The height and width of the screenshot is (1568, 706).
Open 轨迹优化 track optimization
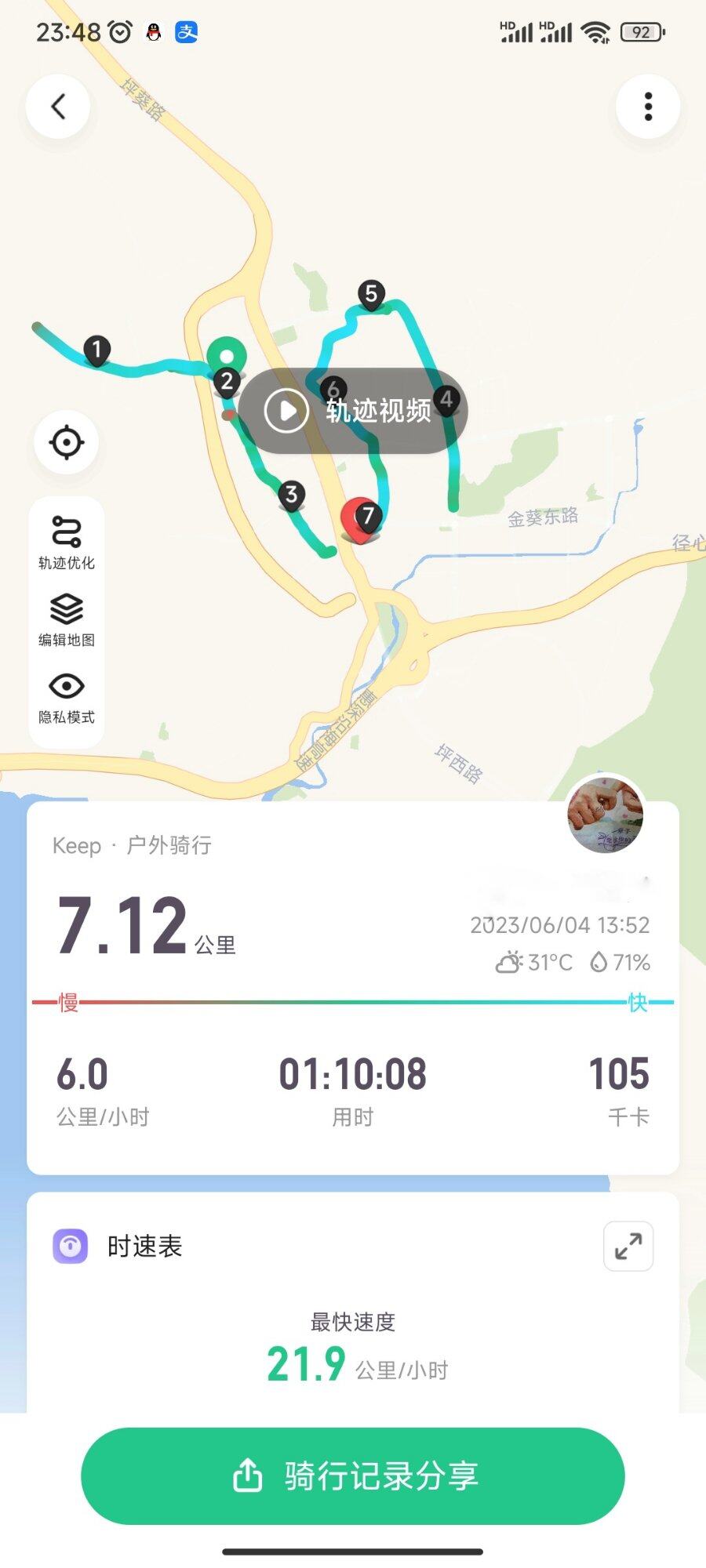point(67,542)
